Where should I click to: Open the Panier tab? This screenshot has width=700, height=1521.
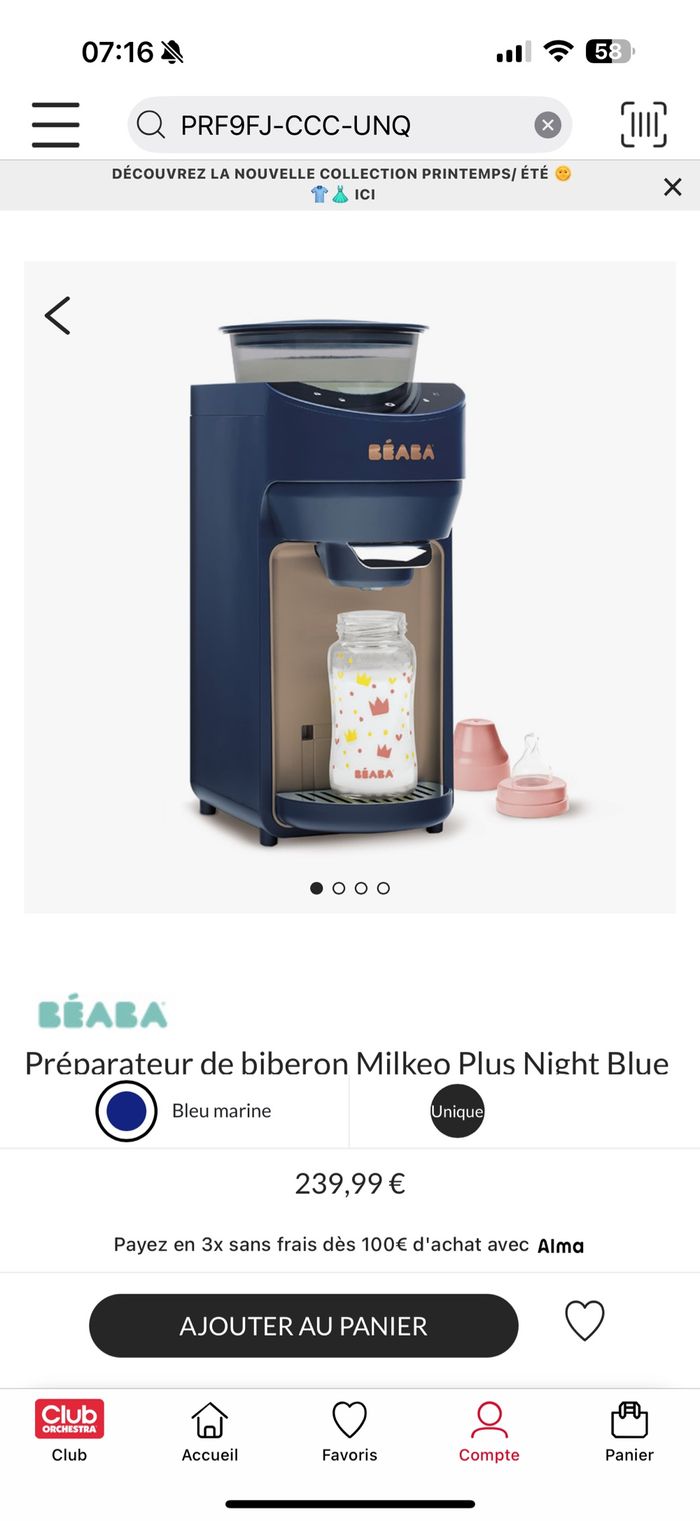[x=629, y=1430]
